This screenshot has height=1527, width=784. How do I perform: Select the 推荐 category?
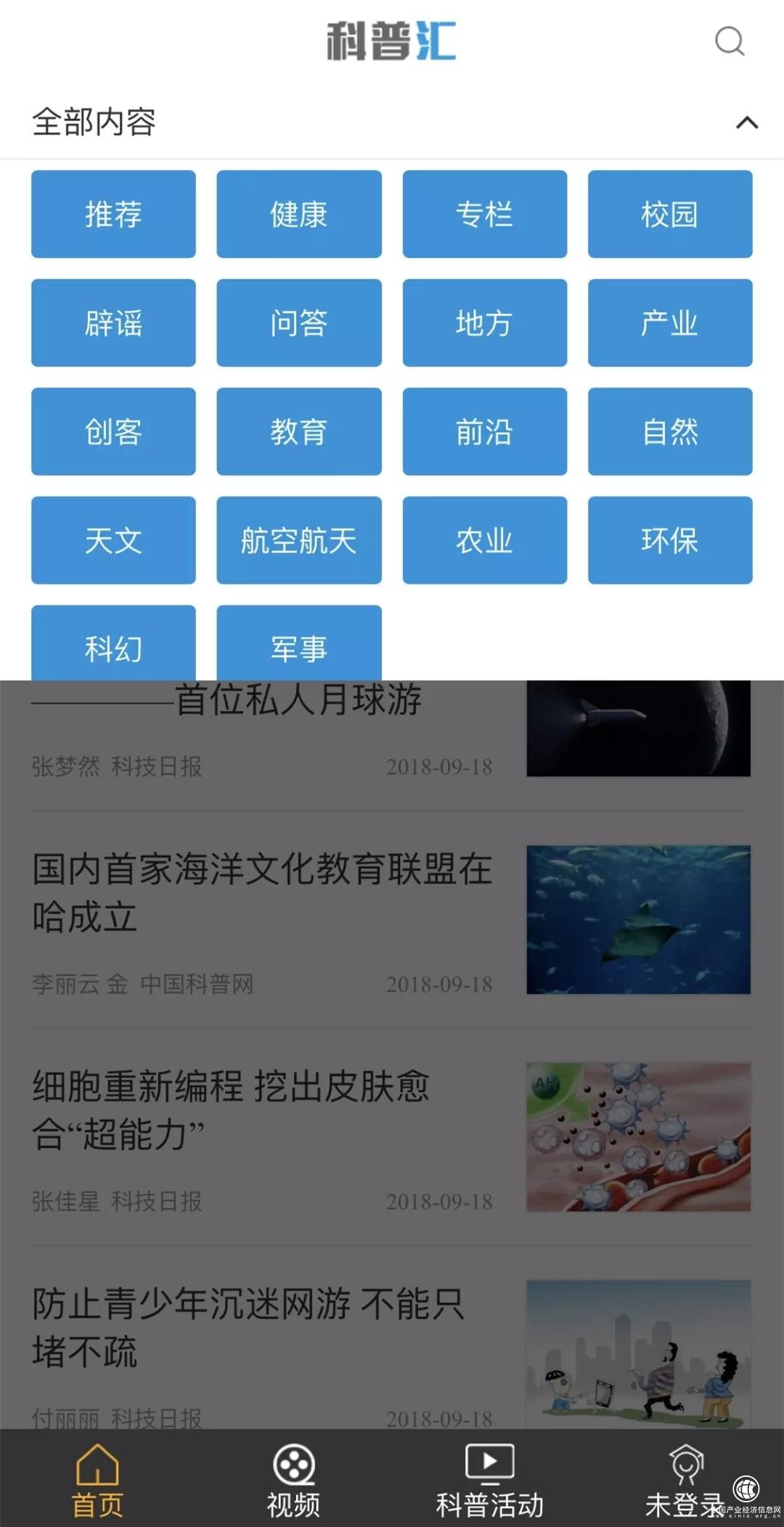click(113, 214)
